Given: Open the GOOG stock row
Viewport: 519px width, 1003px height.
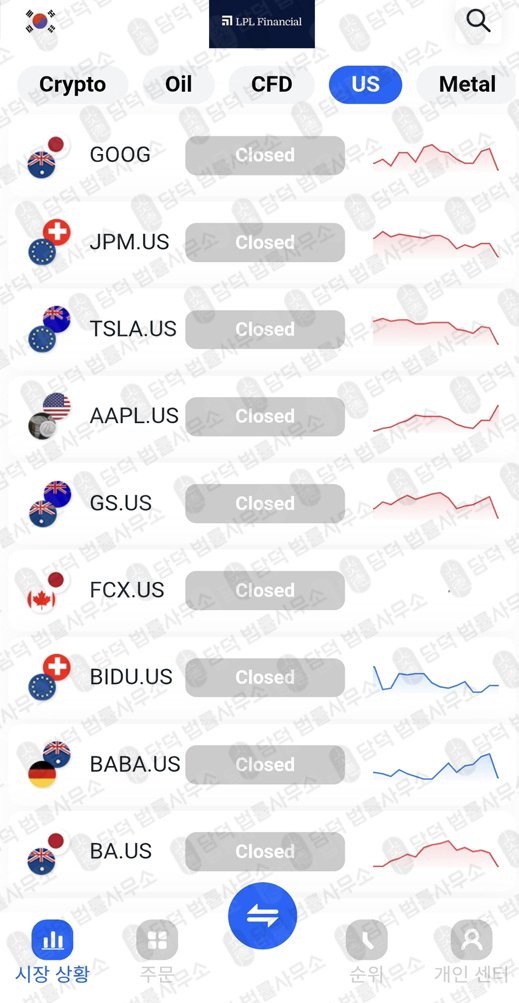Looking at the screenshot, I should [x=259, y=155].
